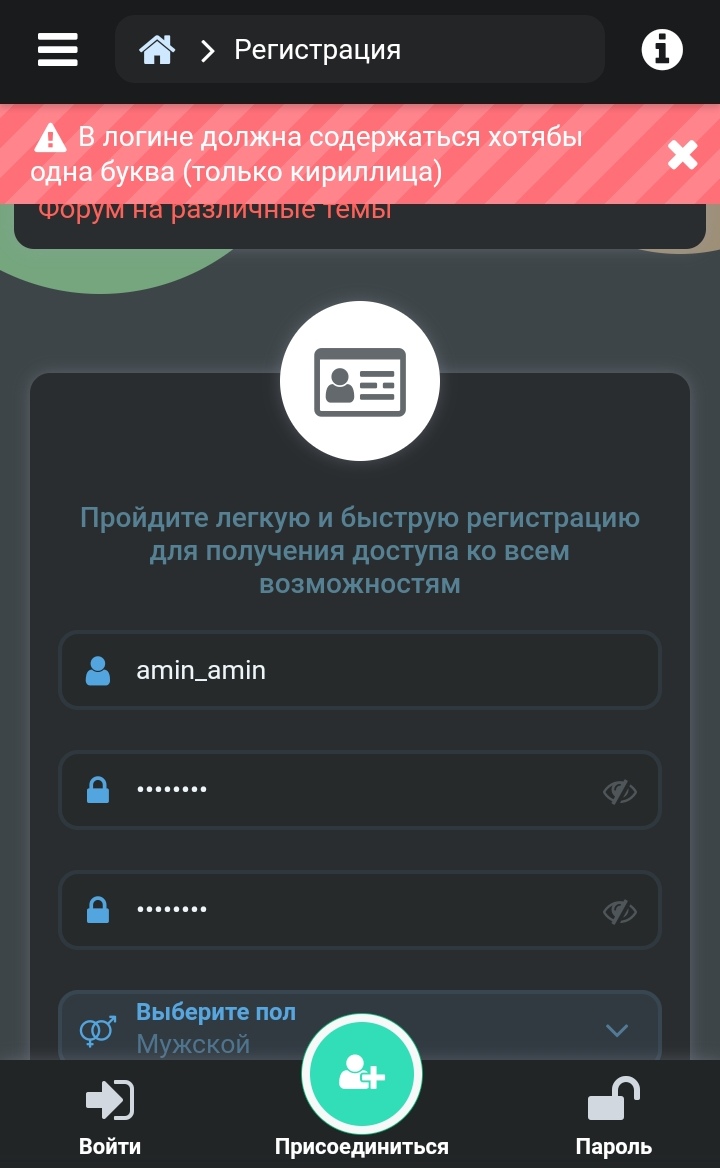Screen dimensions: 720x1168
Task: Go to the home page icon
Action: click(x=157, y=49)
